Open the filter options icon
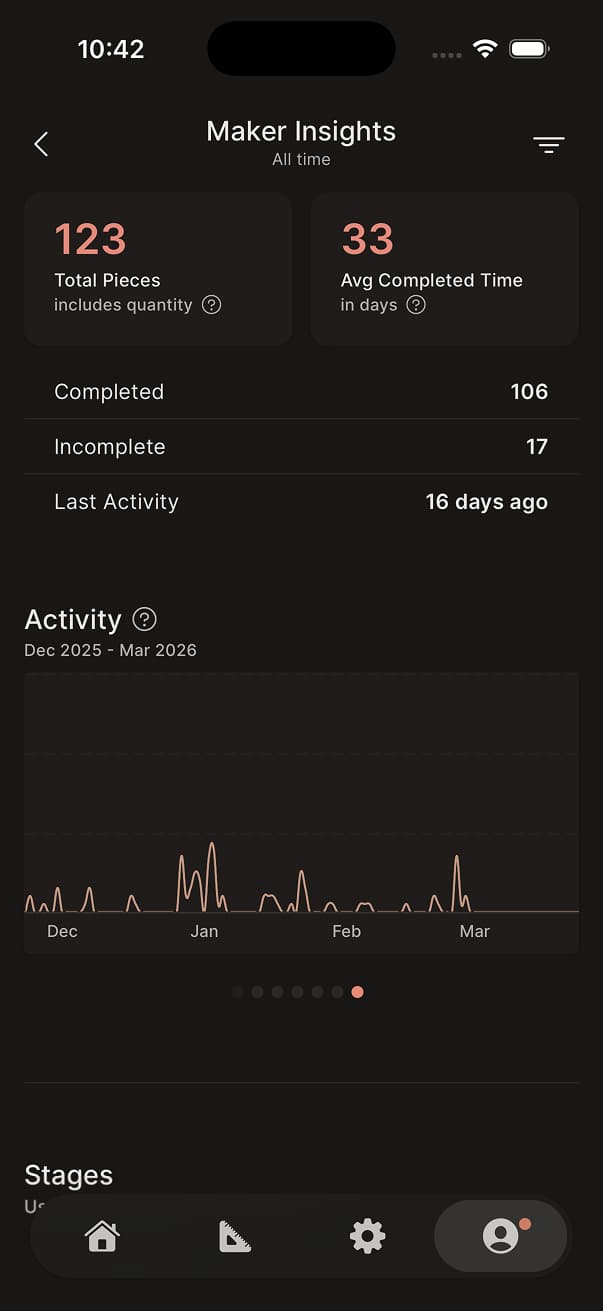Screen dimensions: 603x1311 [548, 145]
